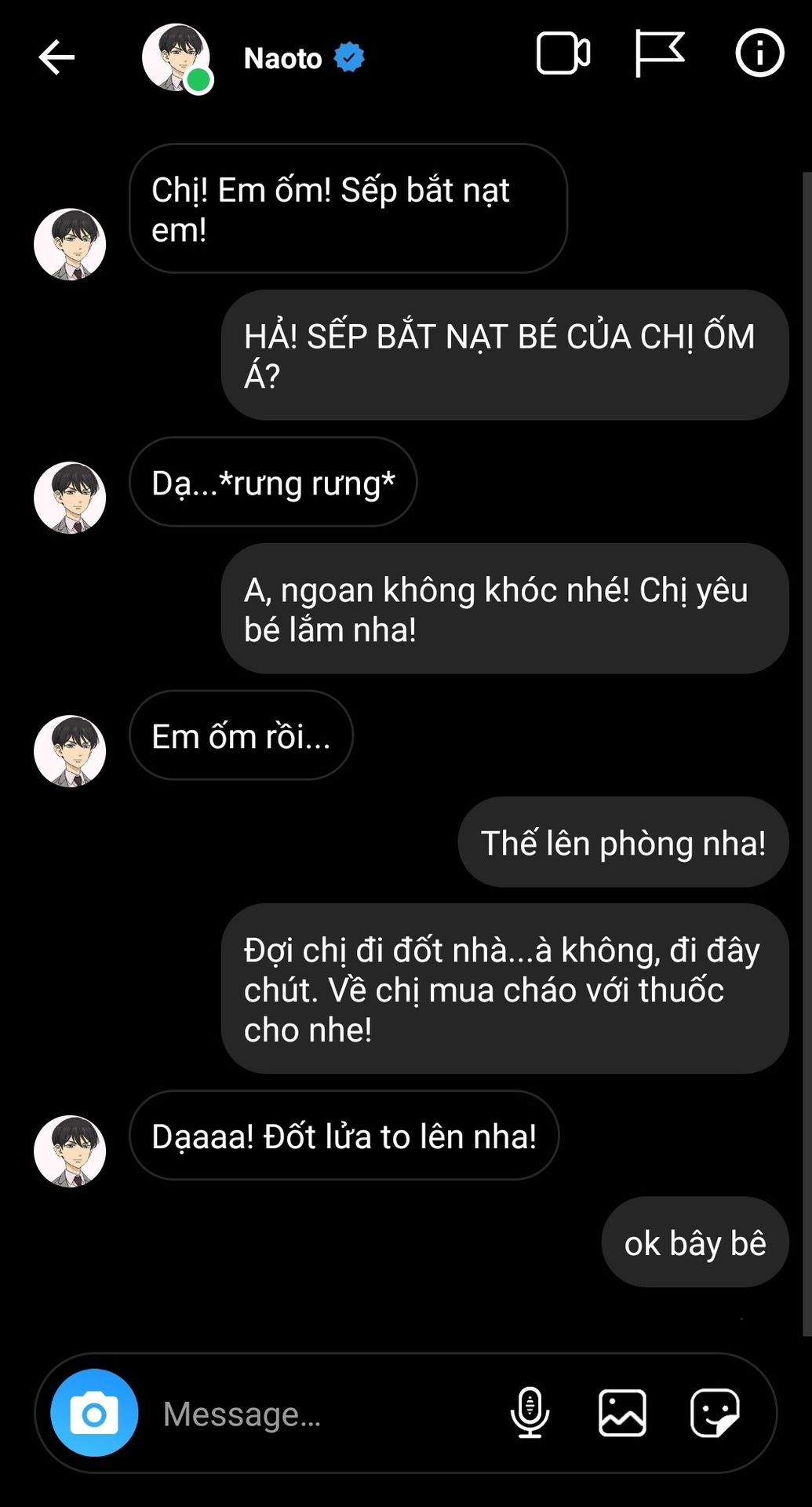Open Naoto's profile from the header
Screen dimensions: 812x1507
pos(282,58)
